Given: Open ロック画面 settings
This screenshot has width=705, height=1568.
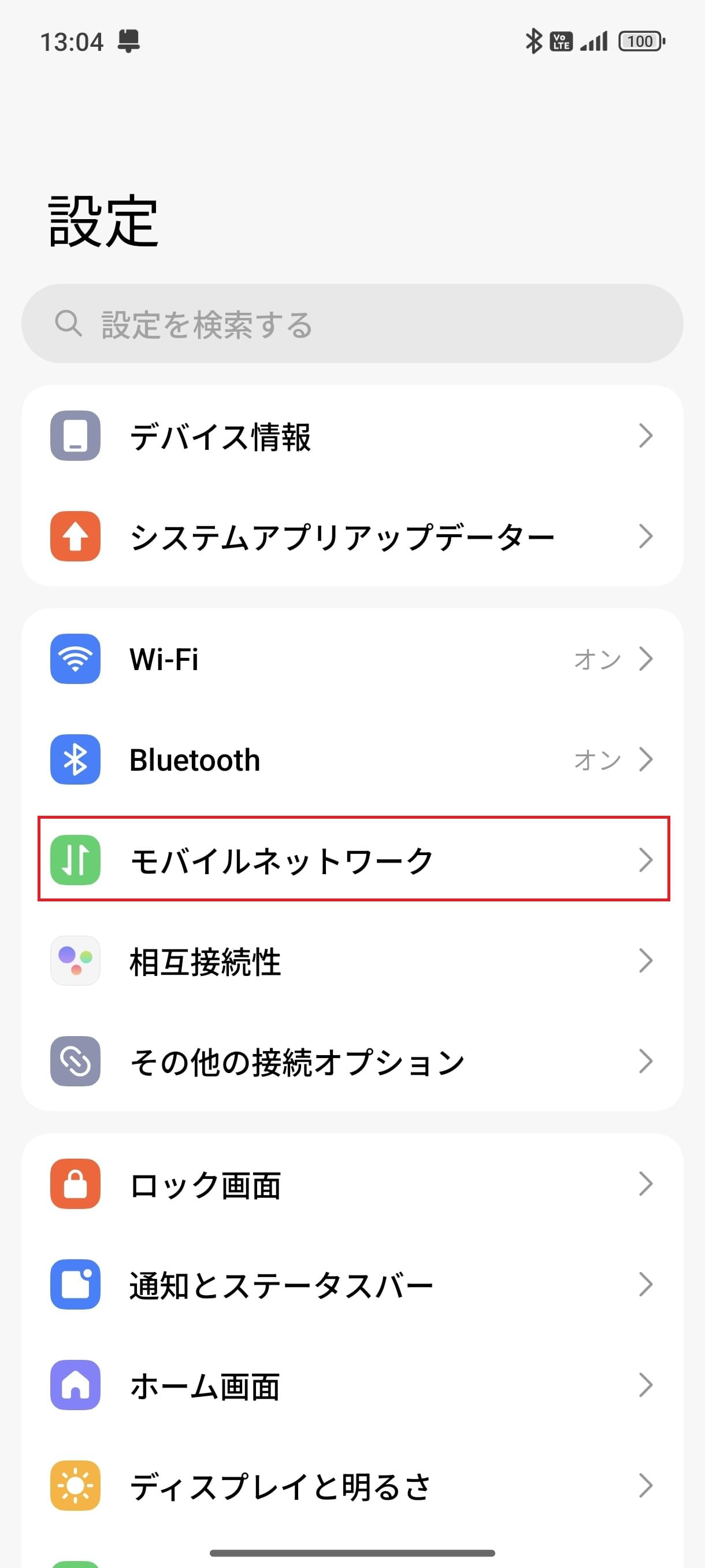Looking at the screenshot, I should (x=353, y=1184).
